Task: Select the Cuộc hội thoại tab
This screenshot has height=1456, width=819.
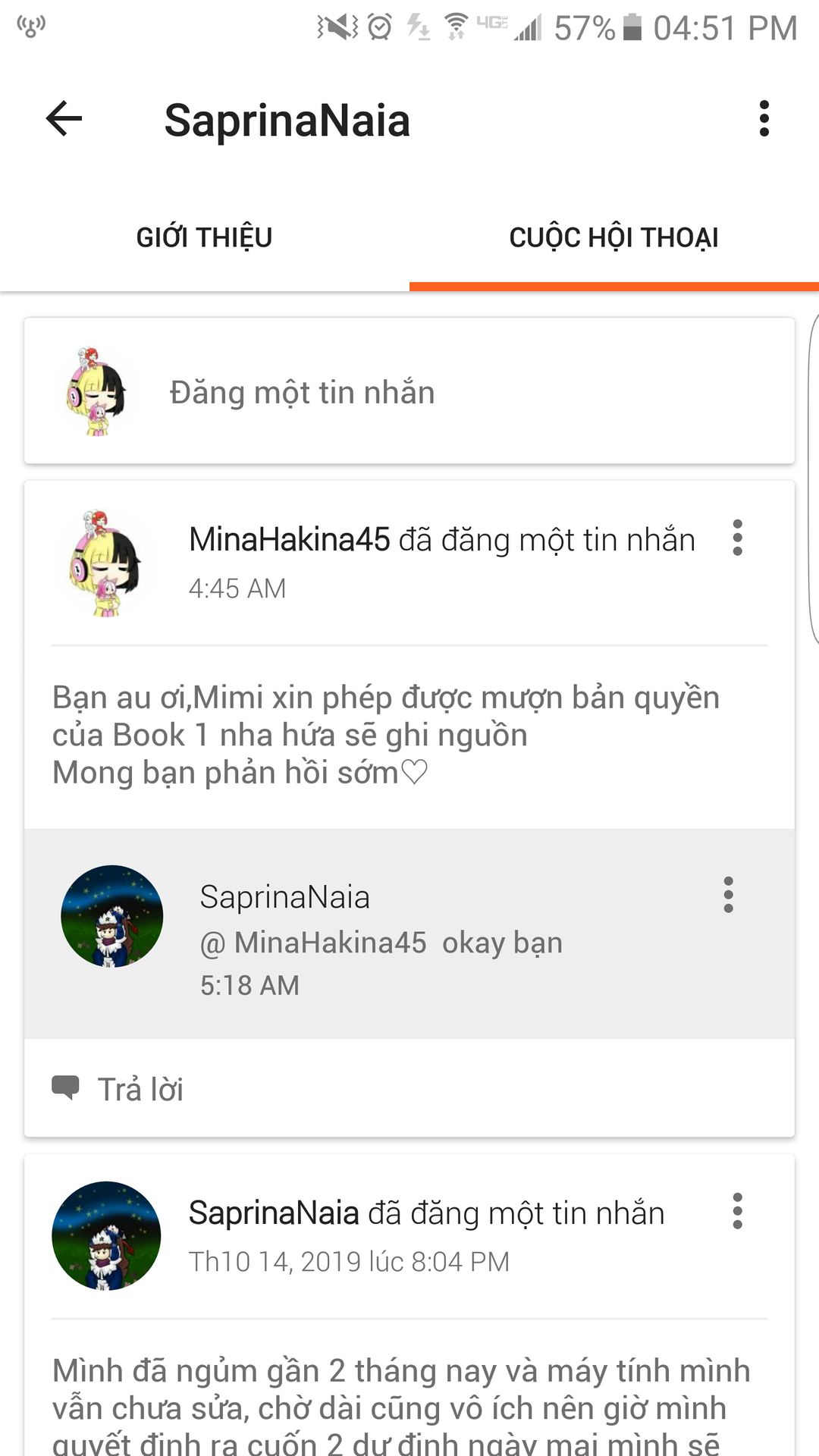Action: coord(613,237)
